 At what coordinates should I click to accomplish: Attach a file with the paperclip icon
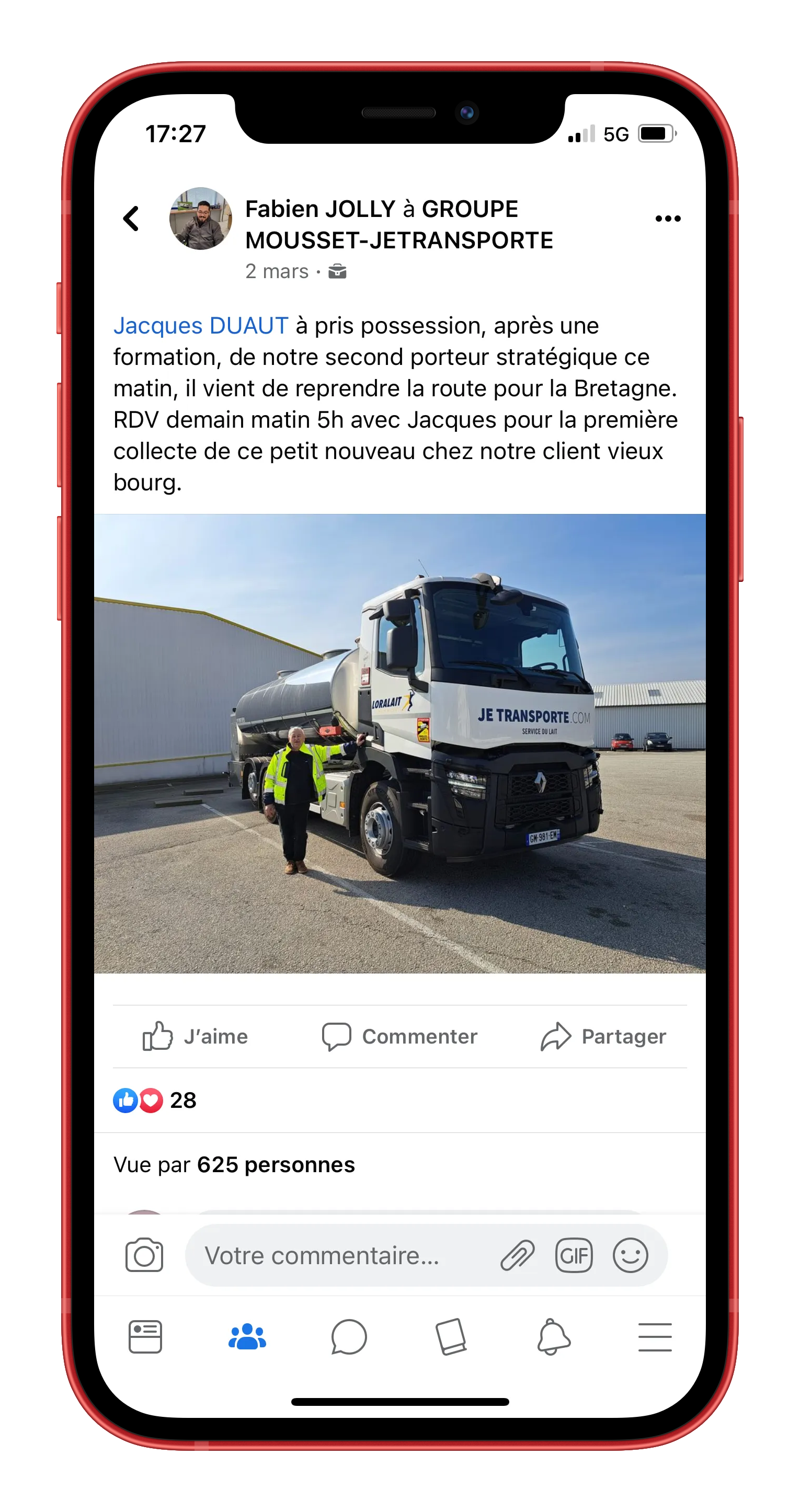tap(517, 1255)
